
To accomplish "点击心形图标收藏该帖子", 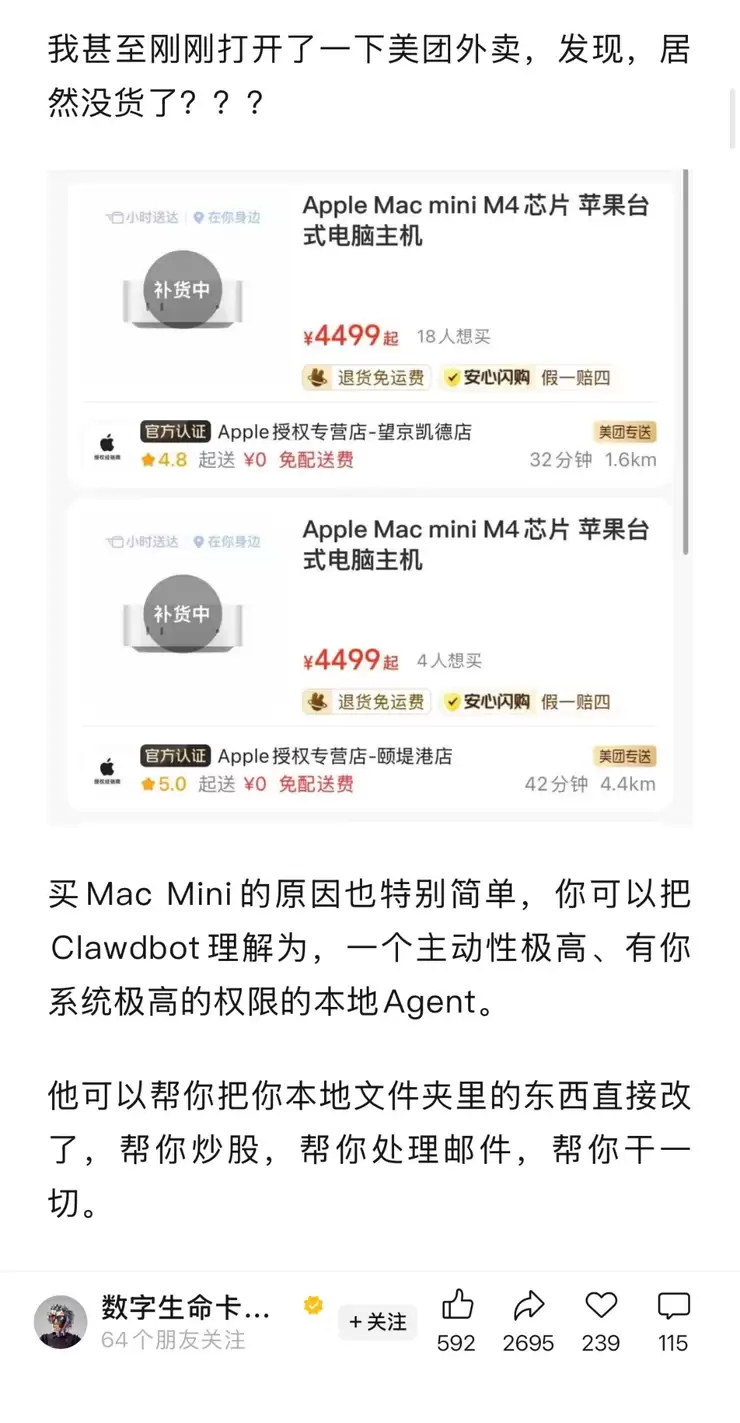I will pyautogui.click(x=601, y=1305).
